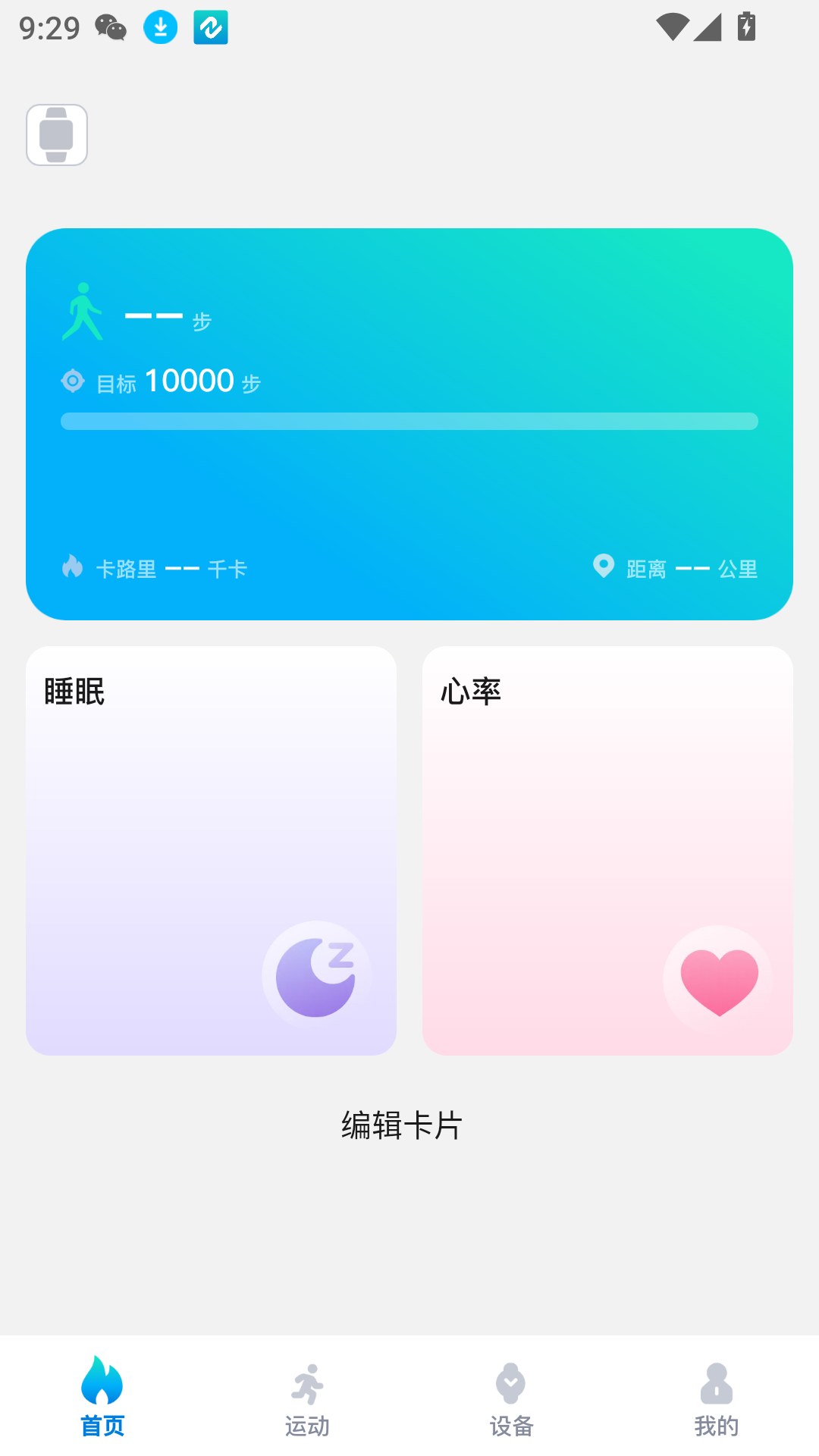819x1456 pixels.
Task: Switch to the 设备 tab
Action: click(511, 1397)
